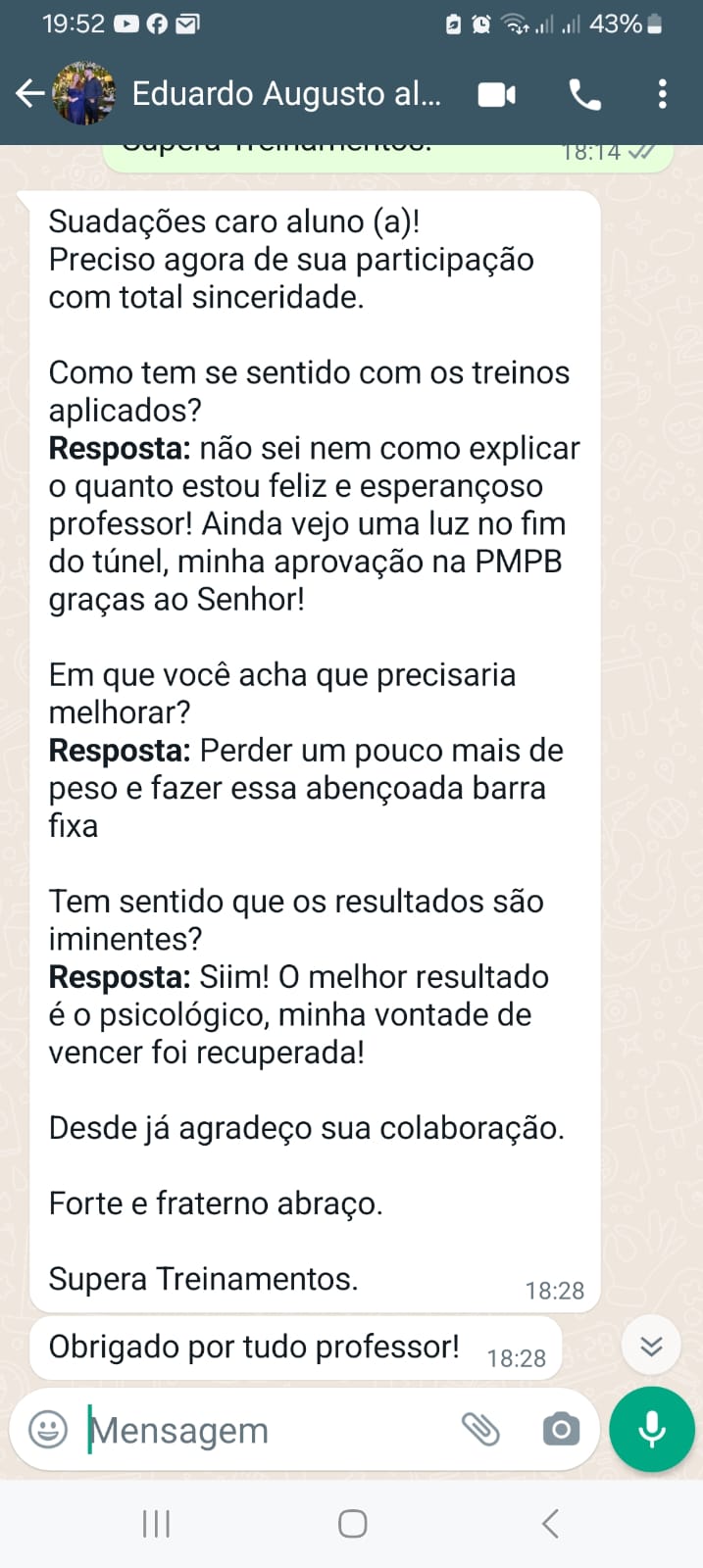Open the emoji picker
The height and width of the screenshot is (1568, 703).
48,1430
